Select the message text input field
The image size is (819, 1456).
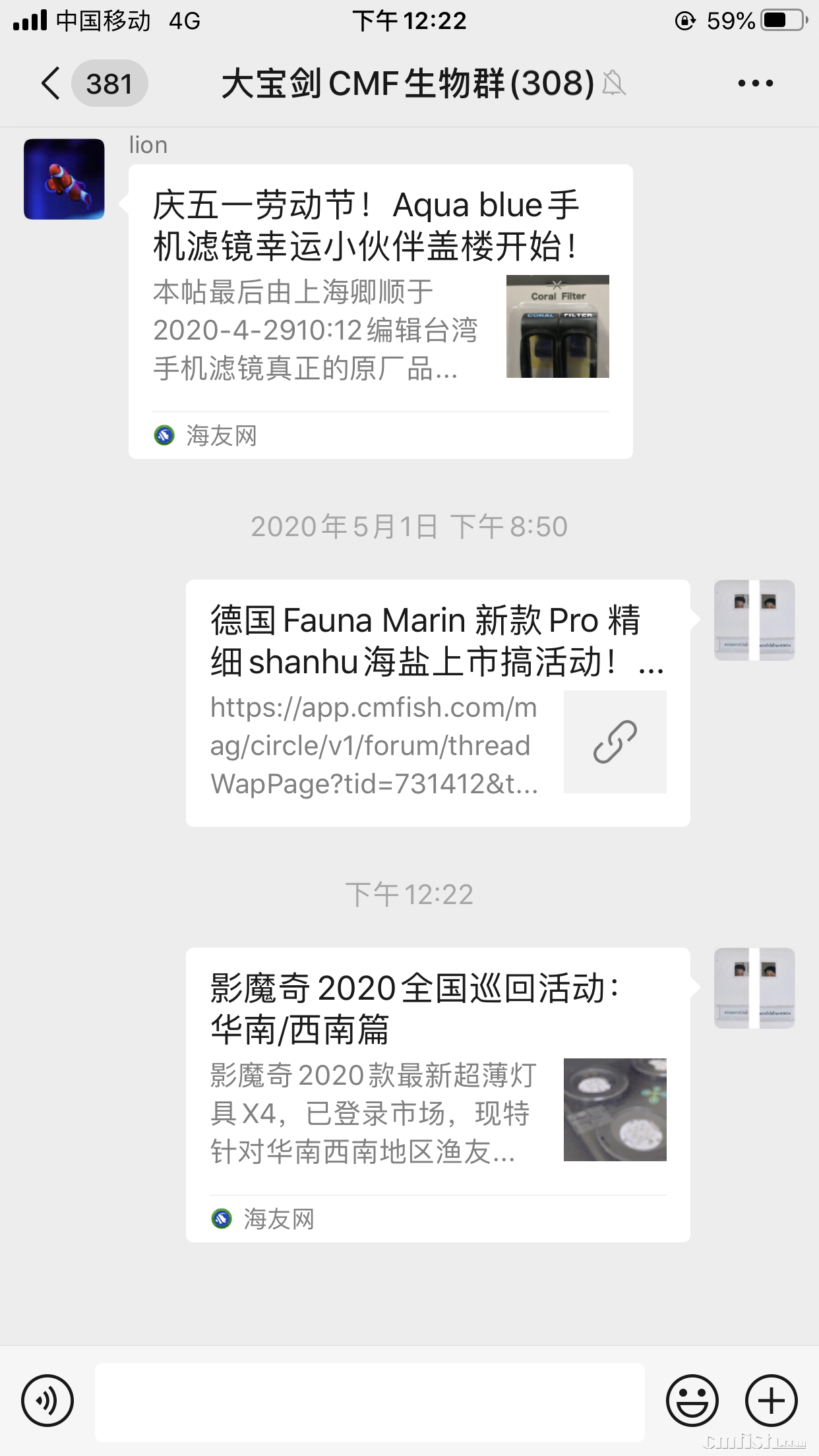[x=369, y=1399]
